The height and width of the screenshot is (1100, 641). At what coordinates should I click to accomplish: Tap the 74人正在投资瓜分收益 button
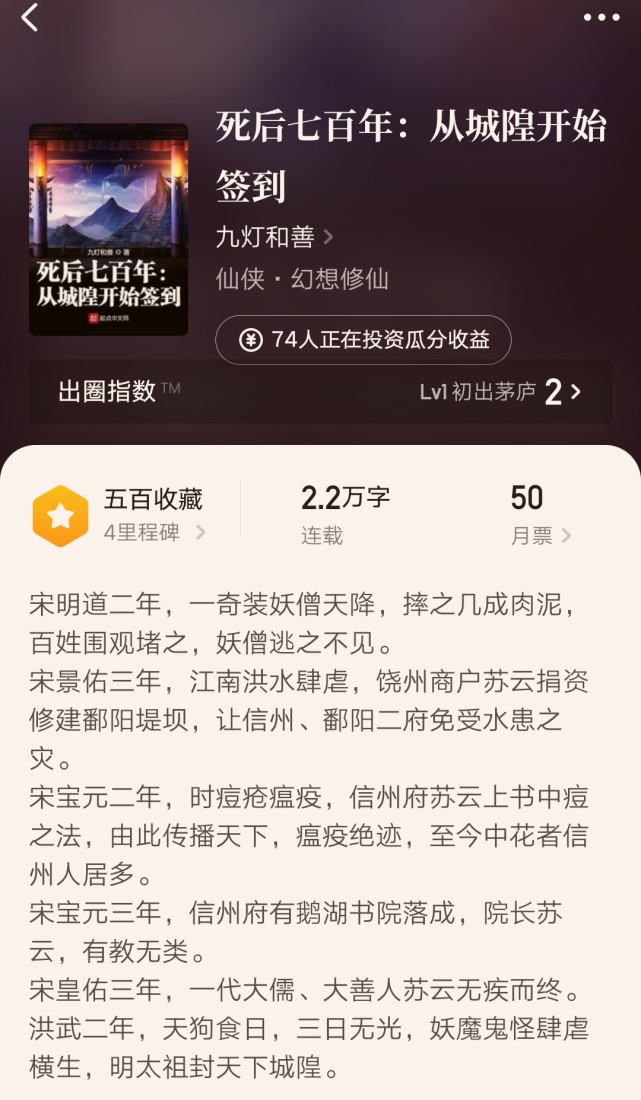(363, 340)
